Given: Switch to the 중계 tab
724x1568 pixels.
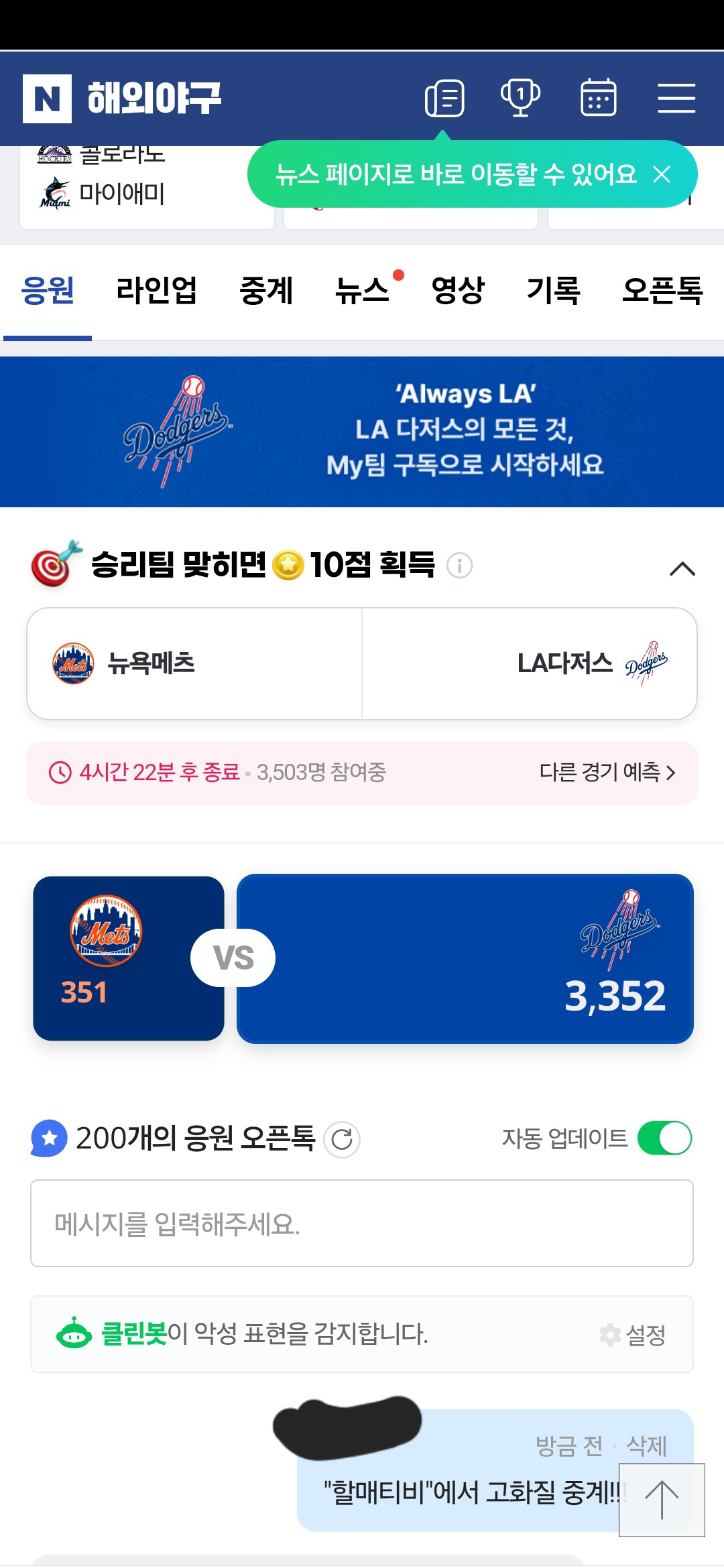Looking at the screenshot, I should point(266,291).
